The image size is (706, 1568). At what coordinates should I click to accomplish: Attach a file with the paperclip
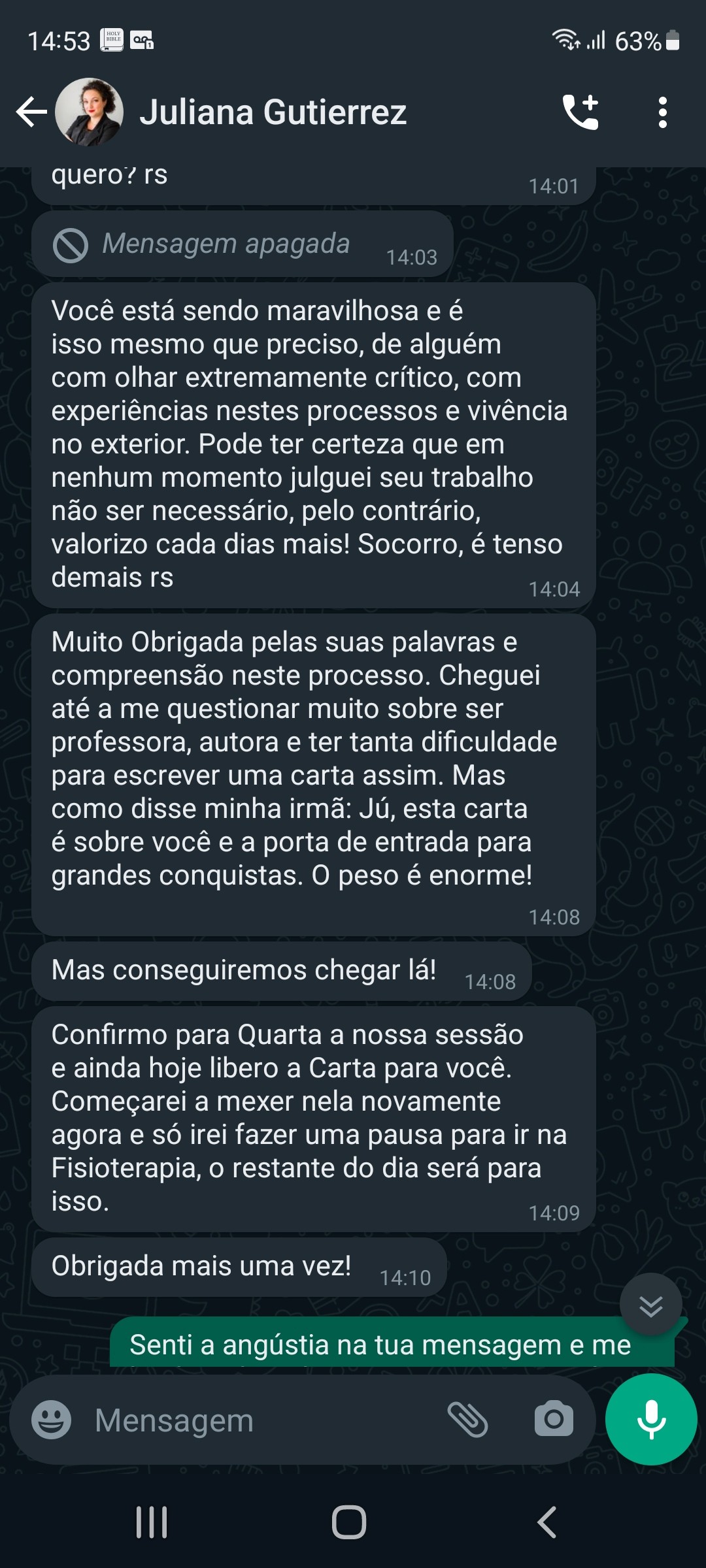468,1420
